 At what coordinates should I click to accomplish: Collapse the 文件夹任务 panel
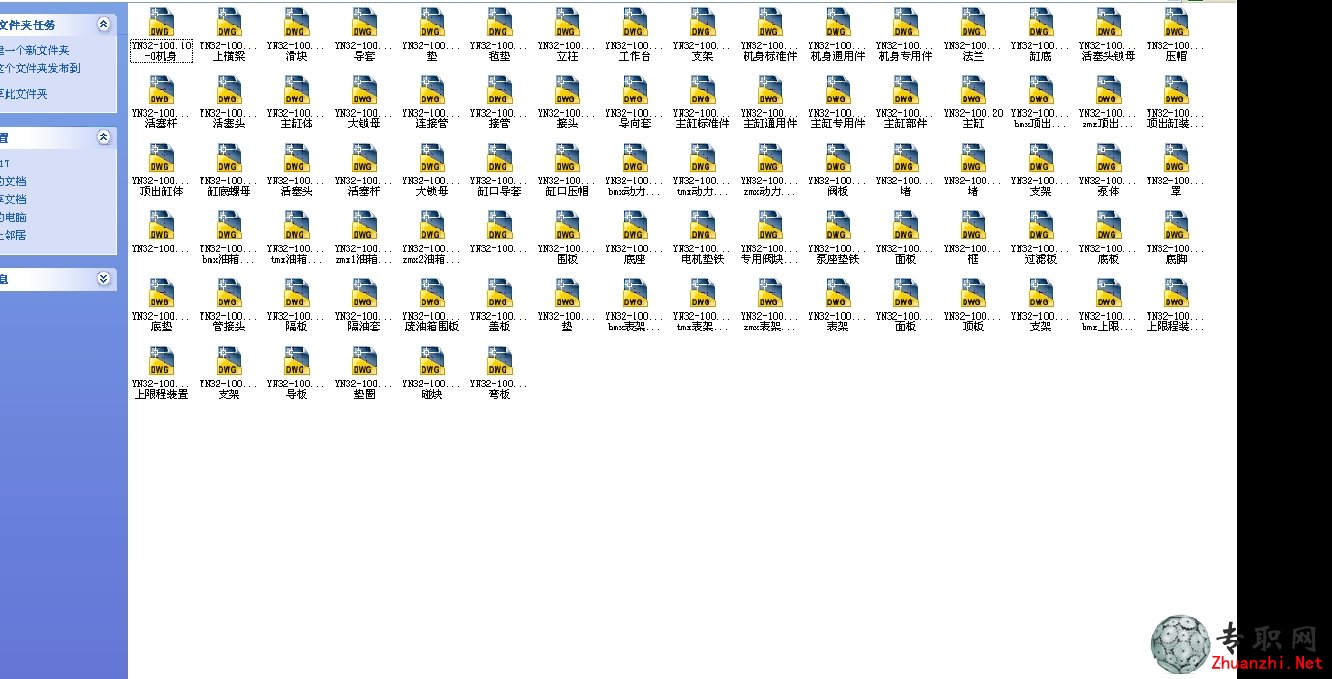103,25
